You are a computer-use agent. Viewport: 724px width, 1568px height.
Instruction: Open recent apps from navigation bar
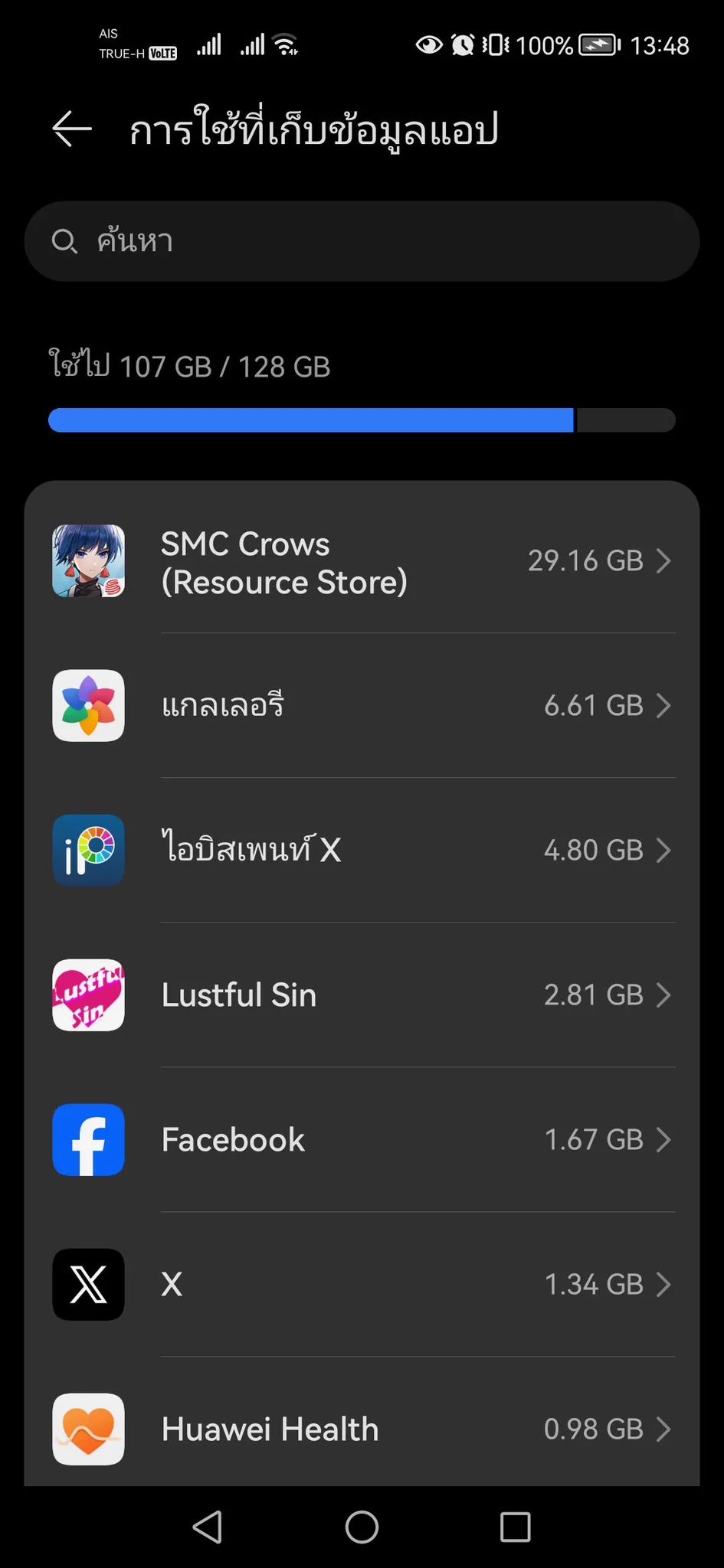point(515,1527)
